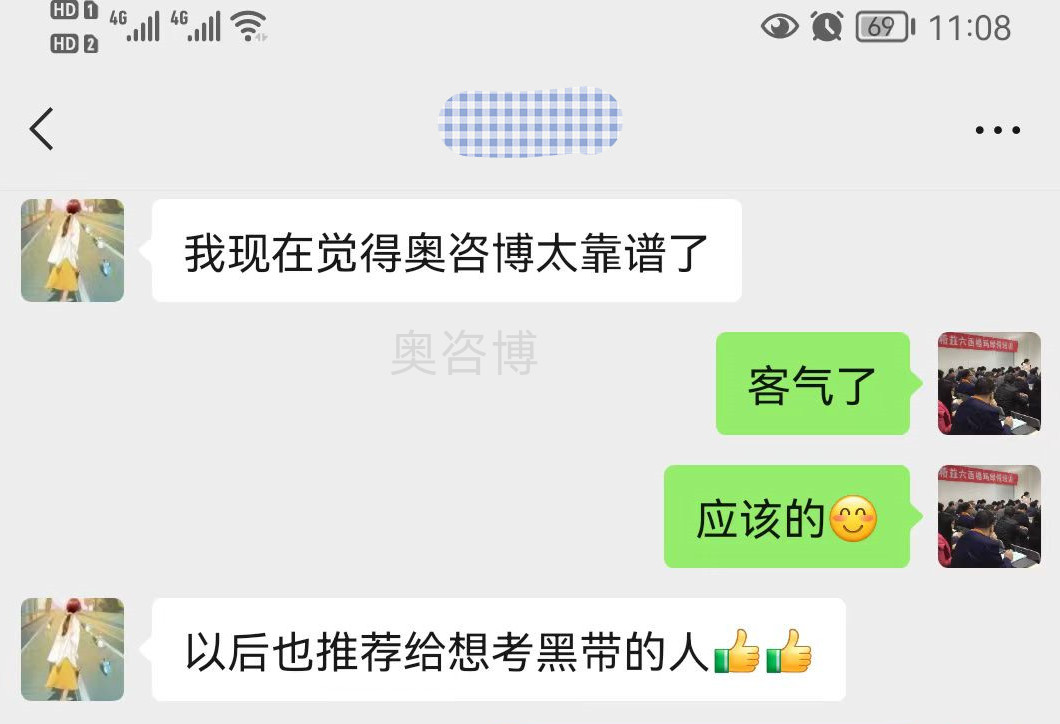The image size is (1060, 724).
Task: Open sender's avatar beside "我现在觉得奥咨博太靠谱了"
Action: (72, 250)
